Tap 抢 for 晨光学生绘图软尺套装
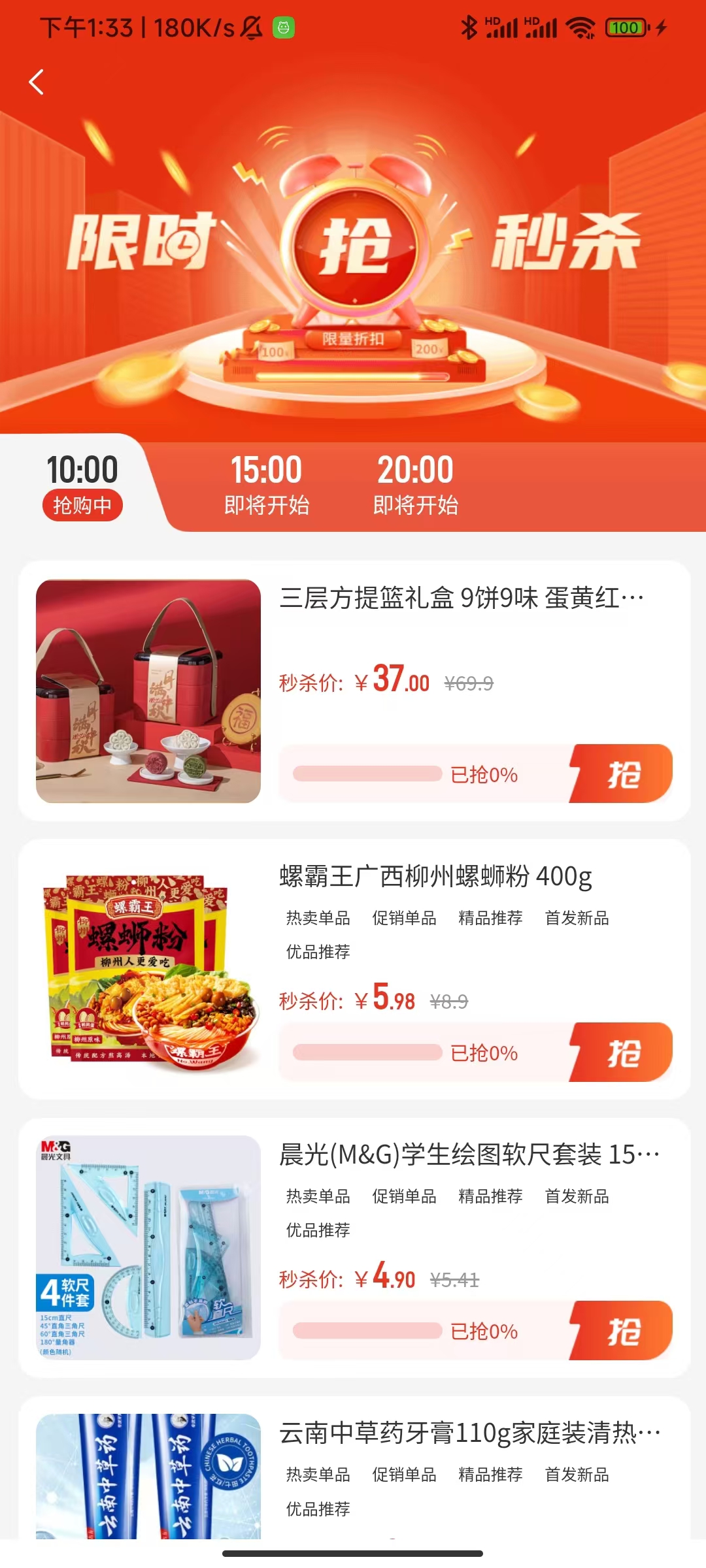The image size is (706, 1568). (x=622, y=1331)
